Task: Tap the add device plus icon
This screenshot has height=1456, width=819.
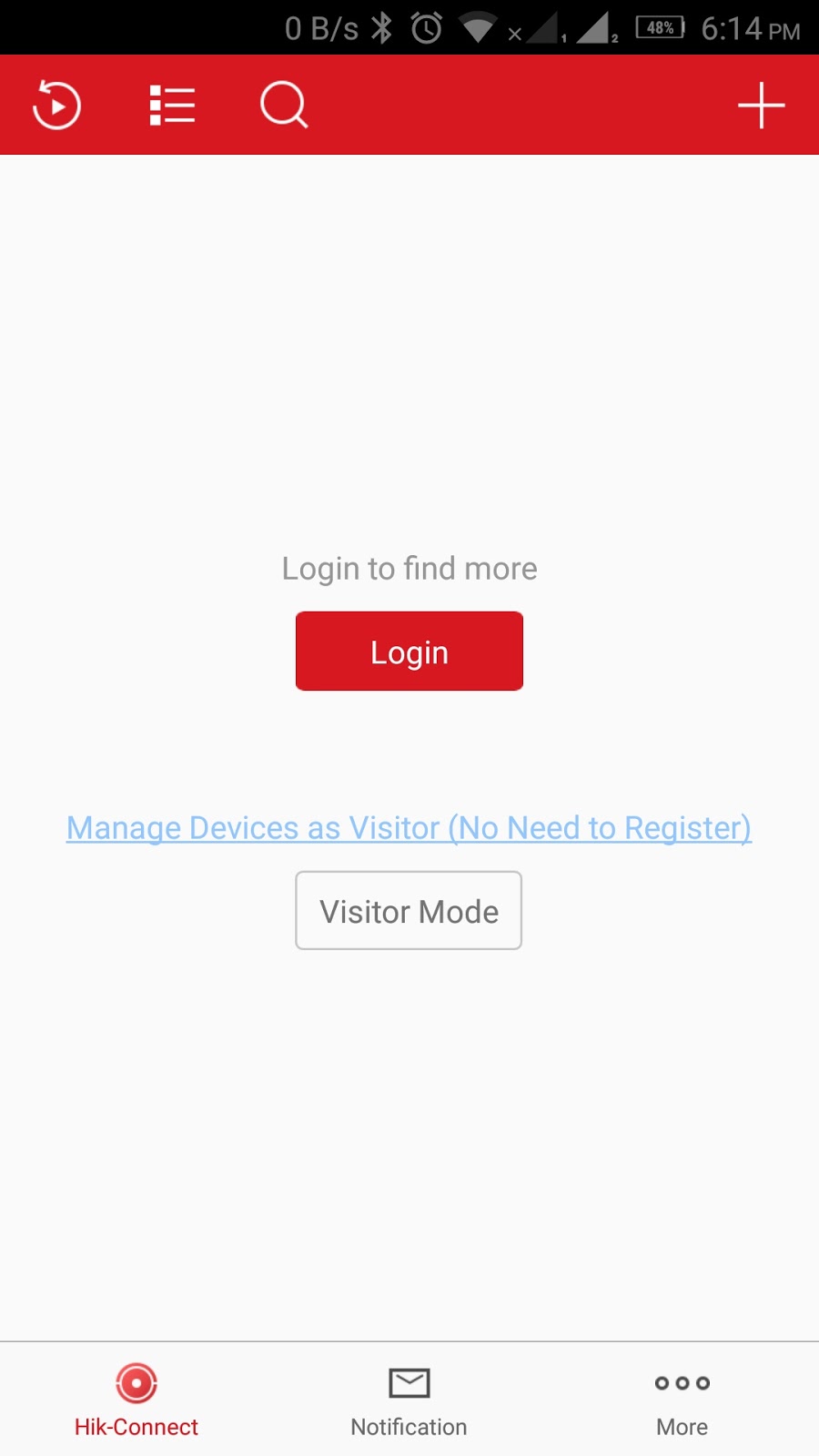Action: [x=761, y=104]
